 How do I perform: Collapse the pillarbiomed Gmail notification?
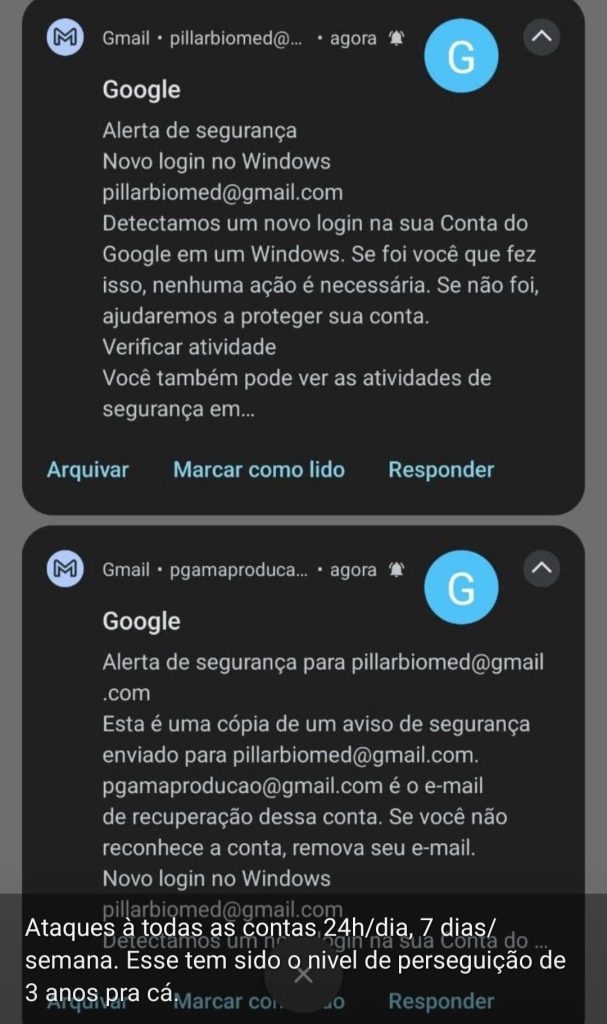click(x=541, y=39)
